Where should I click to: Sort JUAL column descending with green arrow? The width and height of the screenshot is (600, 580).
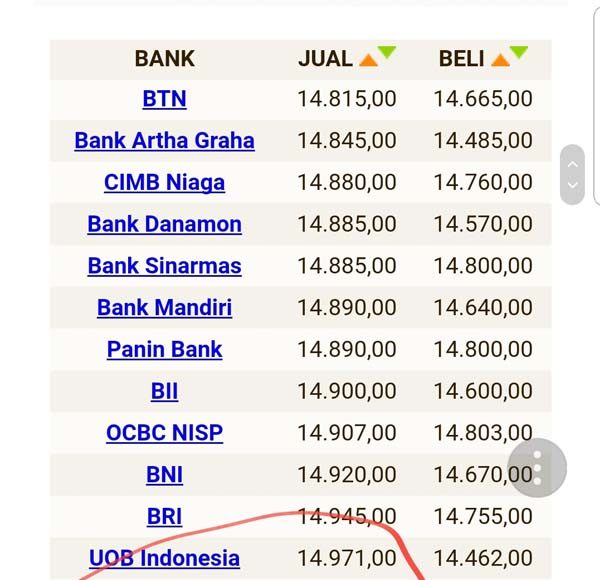tap(387, 54)
